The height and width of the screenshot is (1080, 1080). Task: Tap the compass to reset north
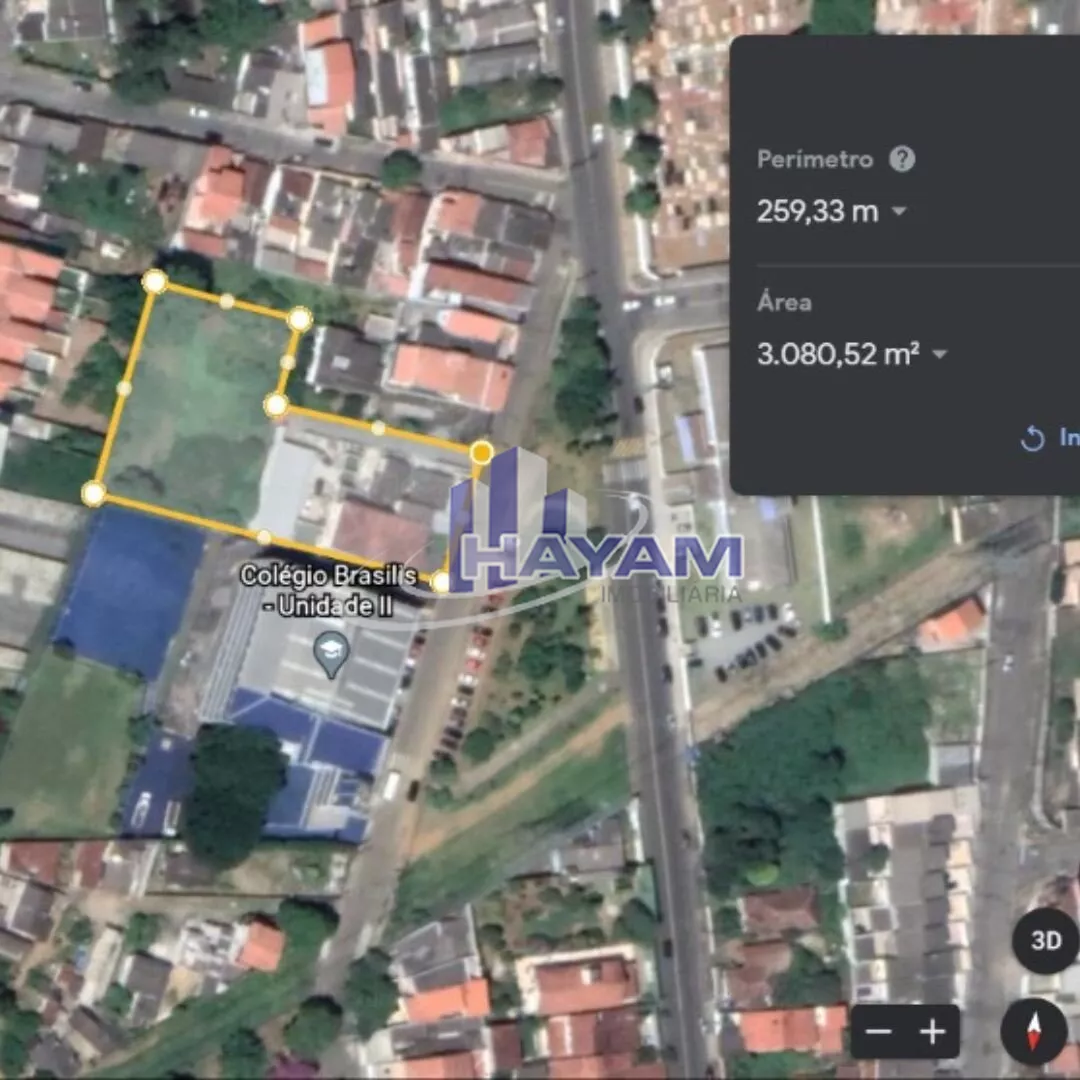pos(1033,1031)
